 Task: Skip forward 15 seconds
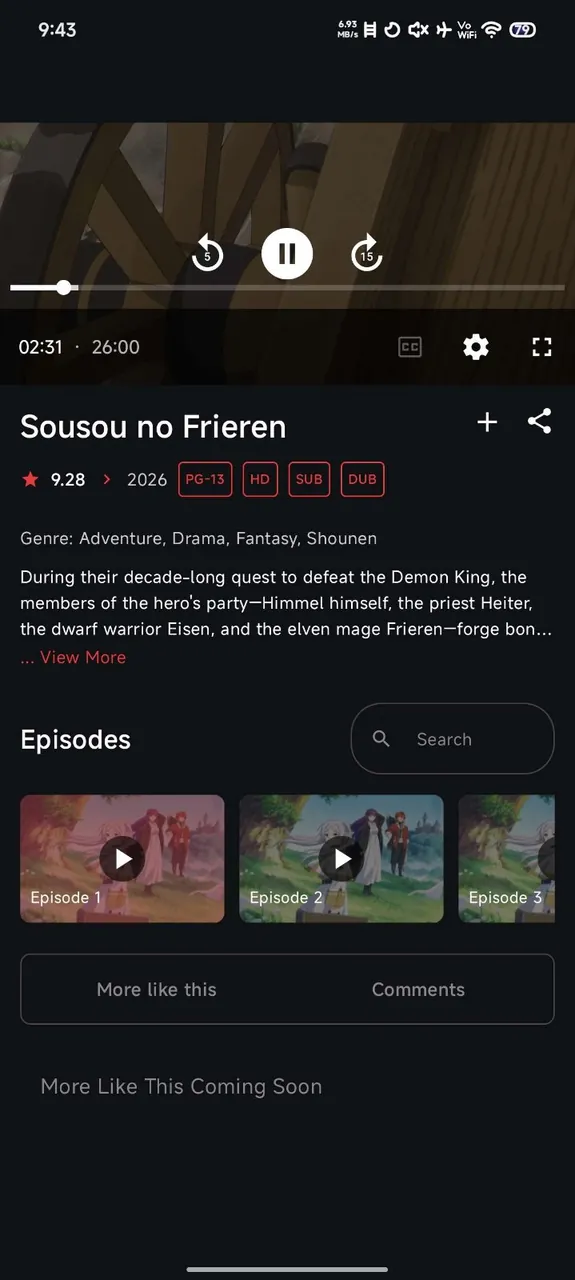pyautogui.click(x=367, y=254)
